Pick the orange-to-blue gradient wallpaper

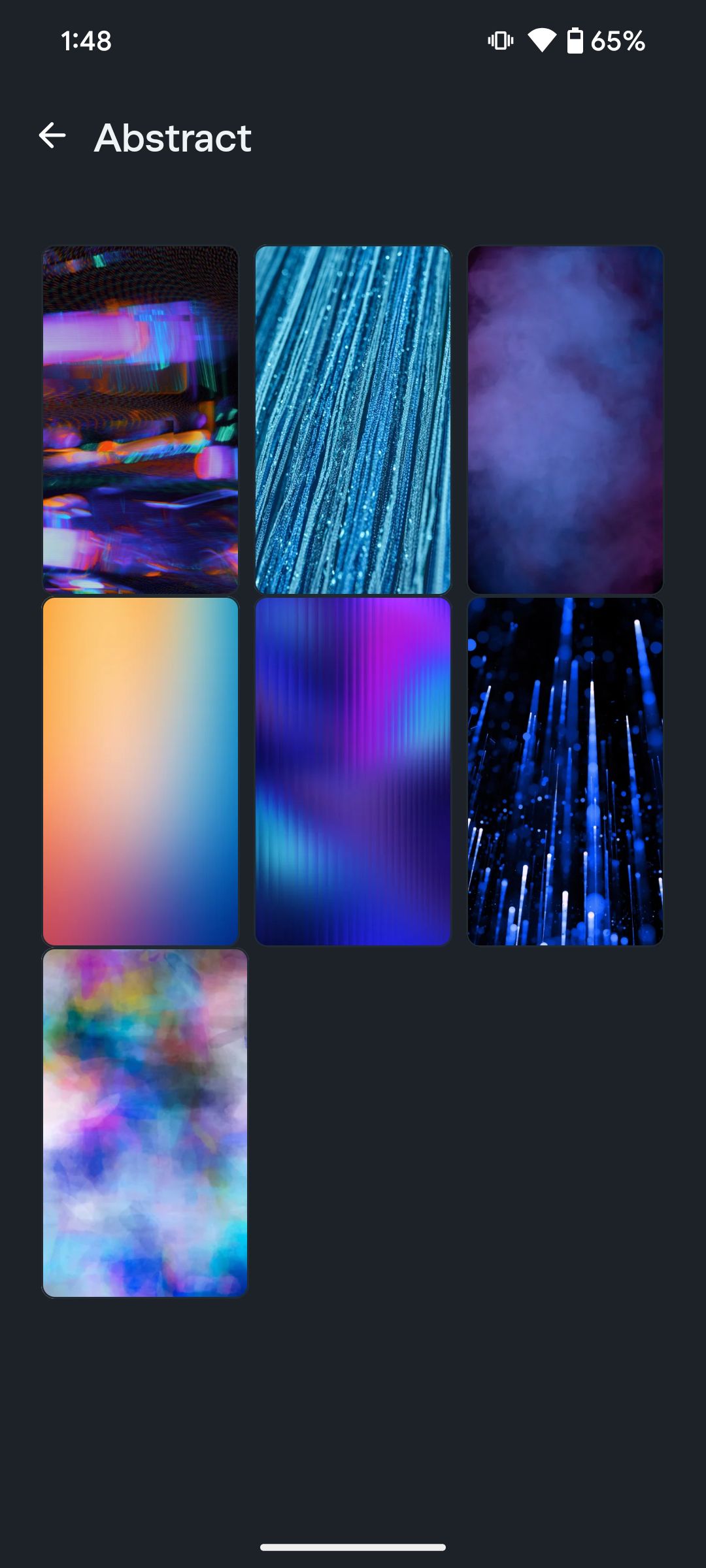141,771
